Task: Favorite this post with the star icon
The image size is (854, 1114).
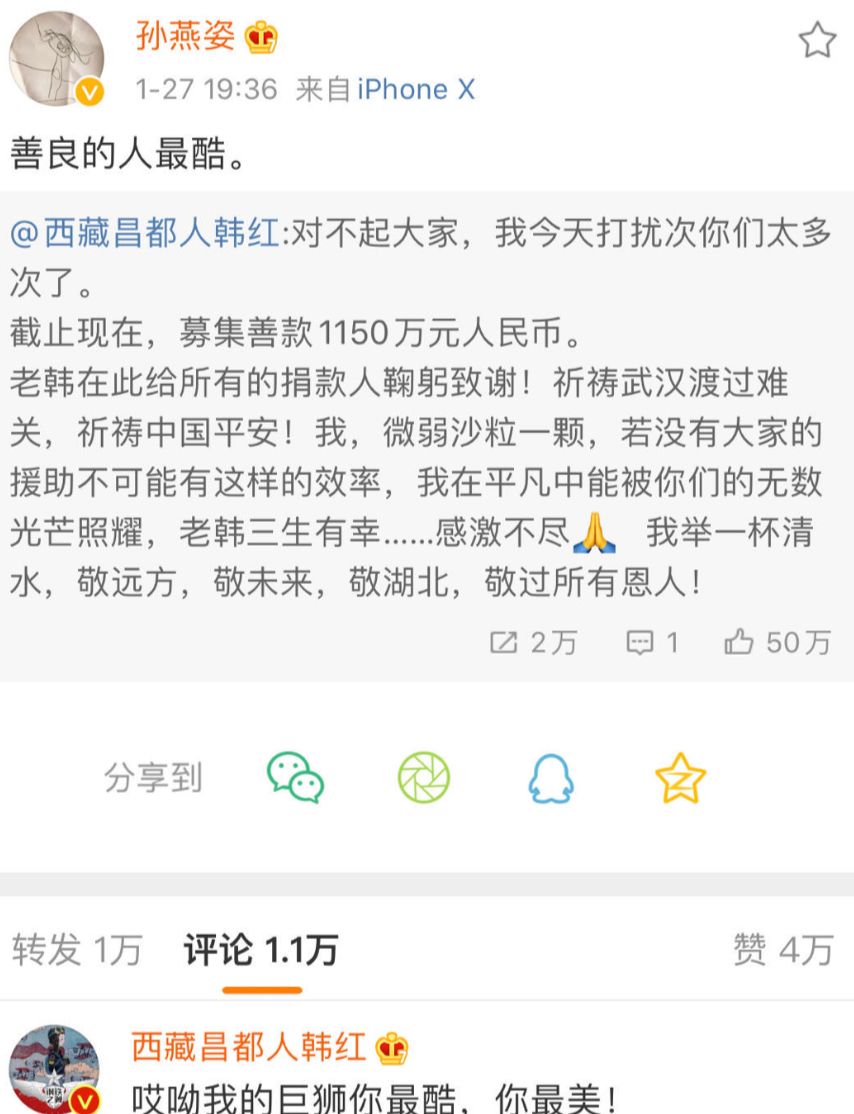Action: [x=817, y=41]
